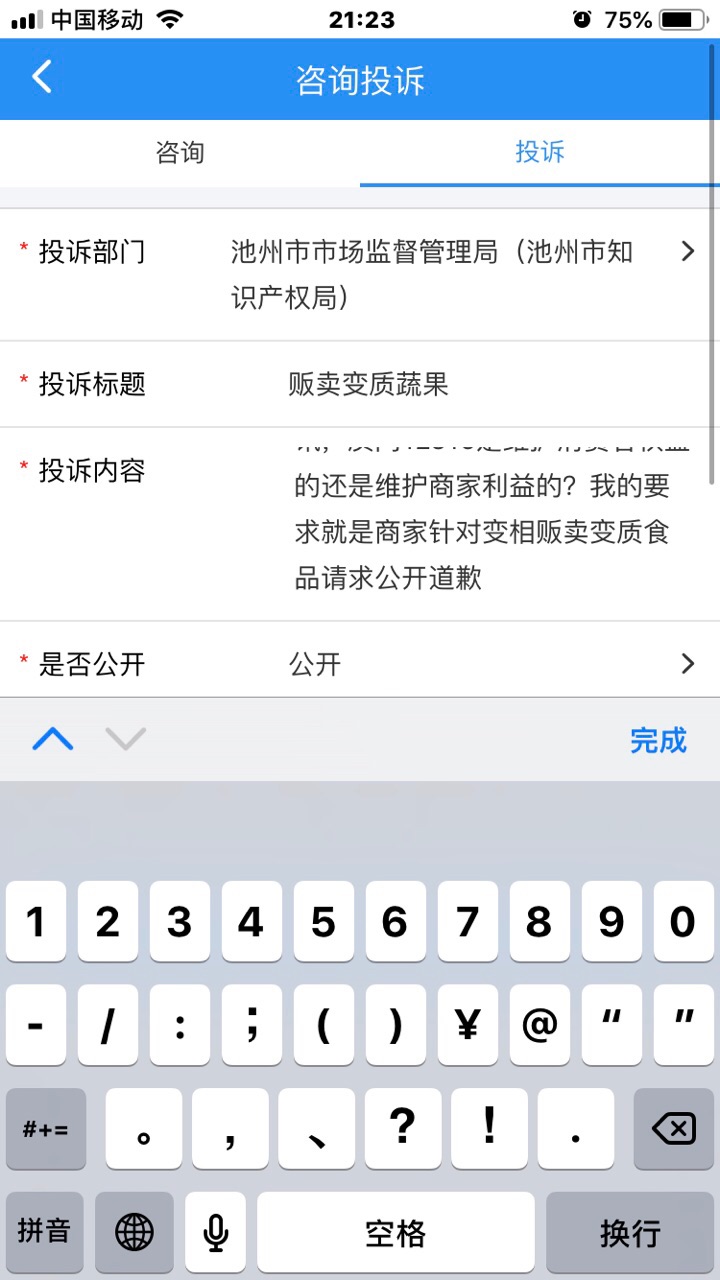The height and width of the screenshot is (1280, 720).
Task: Hit the 换行 return key
Action: coord(629,1232)
